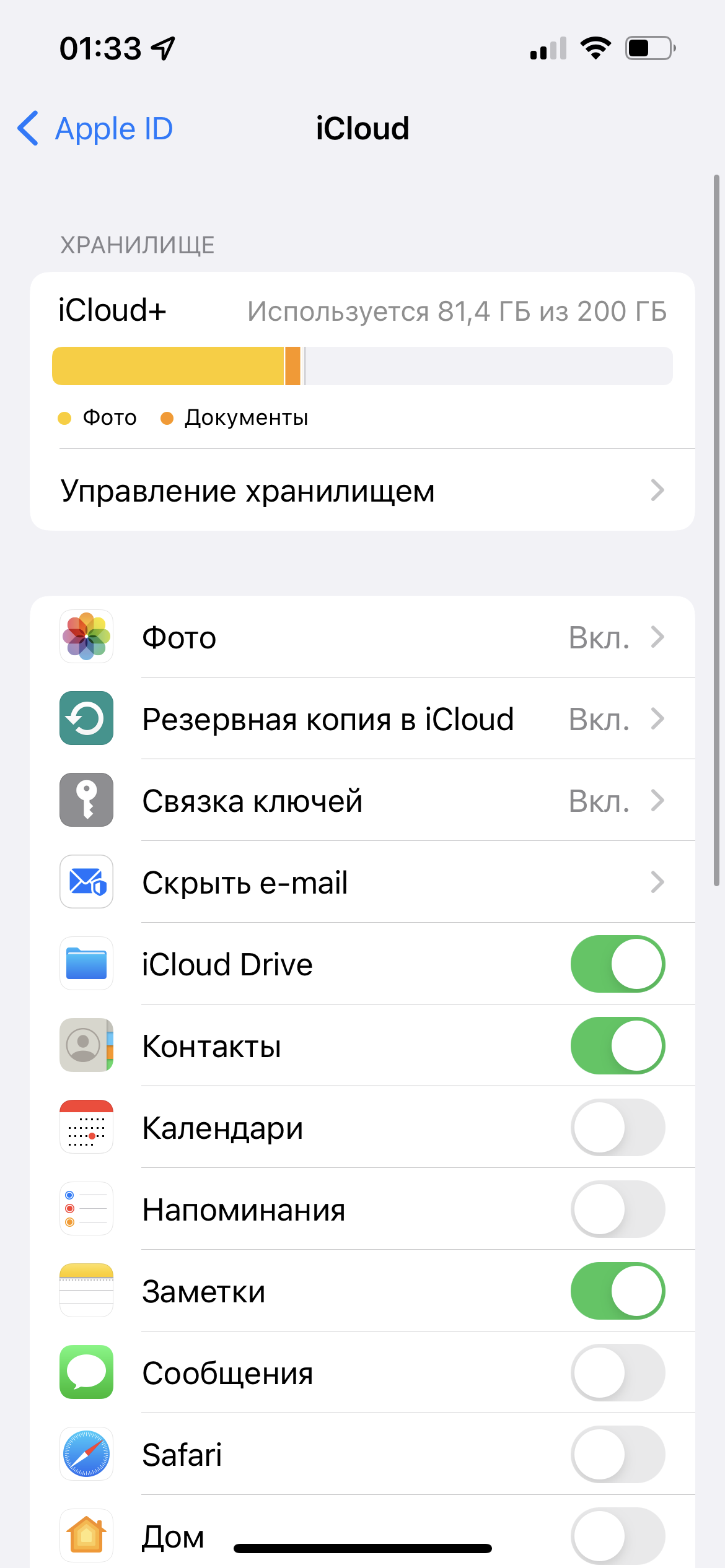Disable Контакты sync toggle
The width and height of the screenshot is (725, 1568).
click(617, 1046)
